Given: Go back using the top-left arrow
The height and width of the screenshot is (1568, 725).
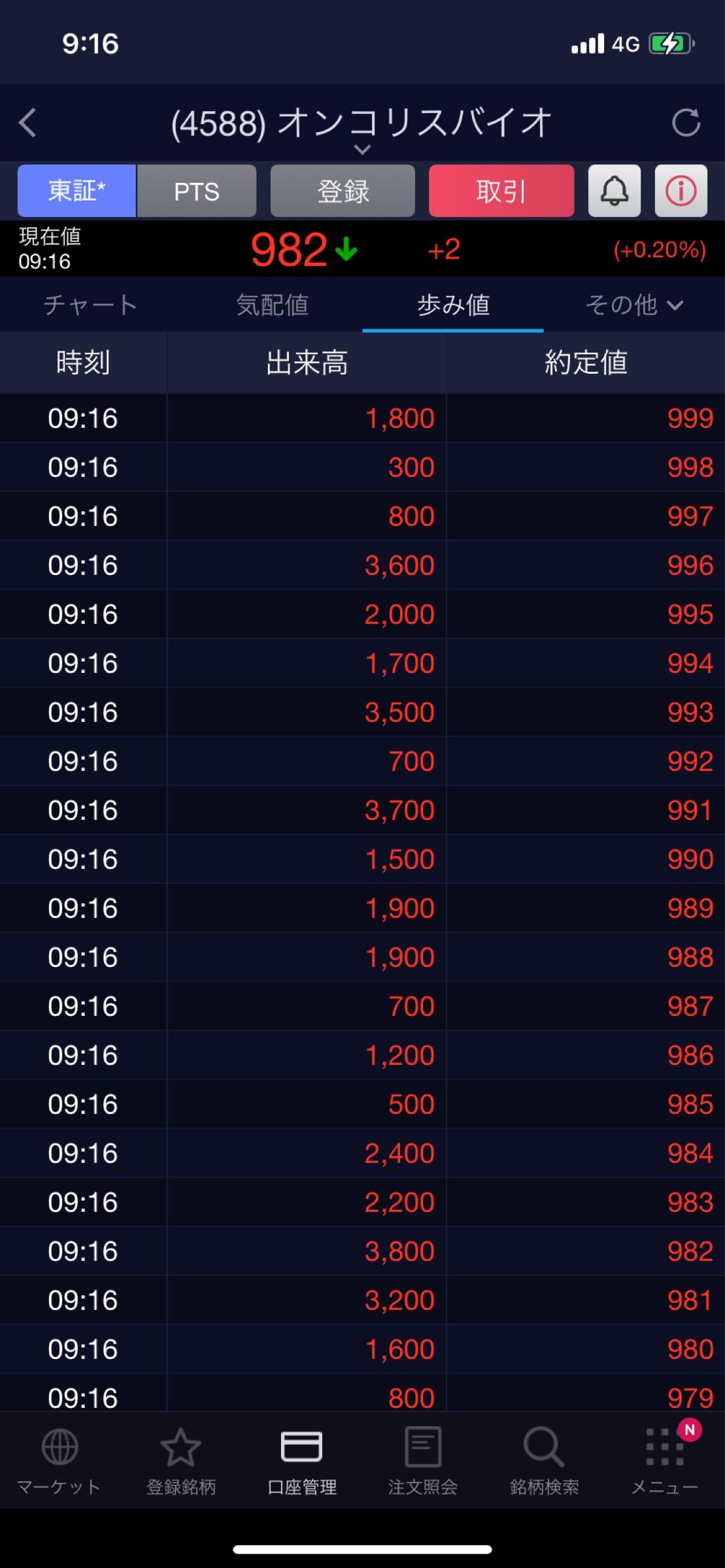Looking at the screenshot, I should (27, 123).
